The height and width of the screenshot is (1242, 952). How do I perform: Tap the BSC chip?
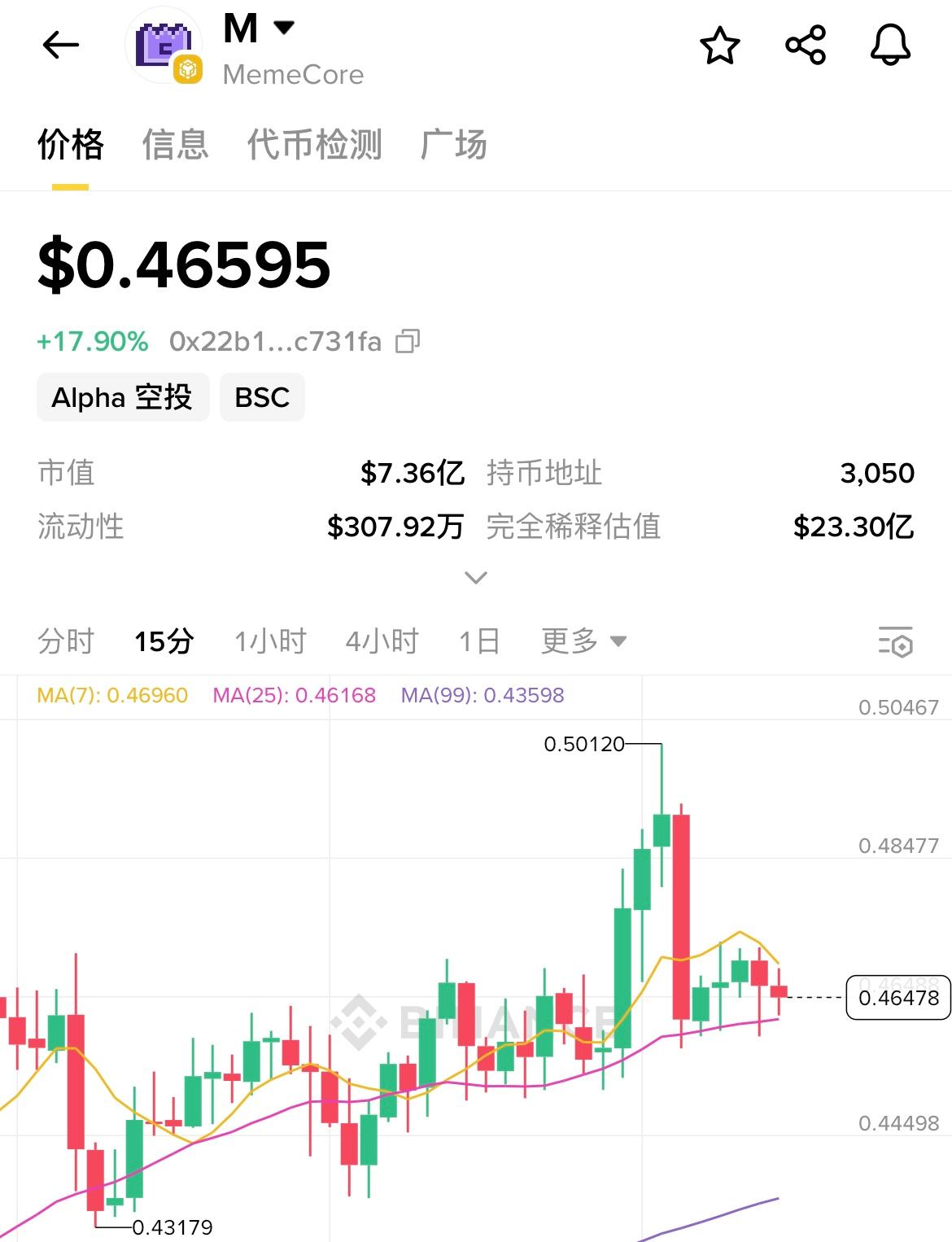[x=262, y=397]
